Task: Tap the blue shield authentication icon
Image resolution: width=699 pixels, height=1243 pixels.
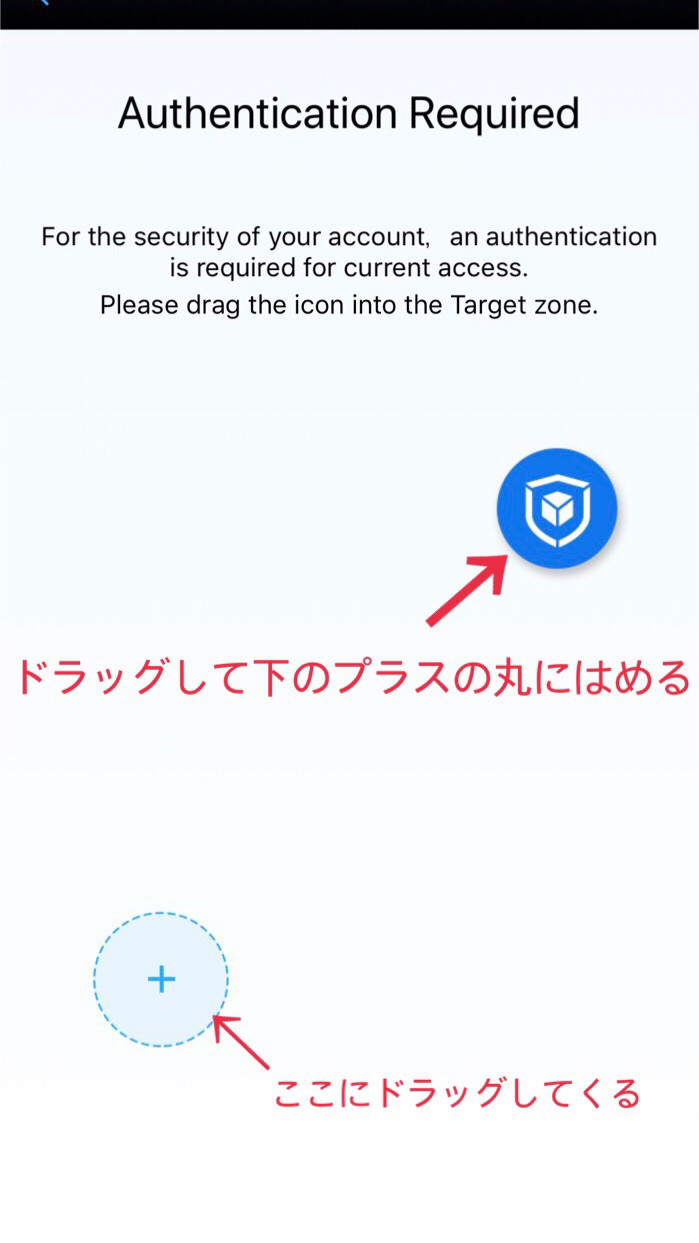Action: [x=557, y=508]
